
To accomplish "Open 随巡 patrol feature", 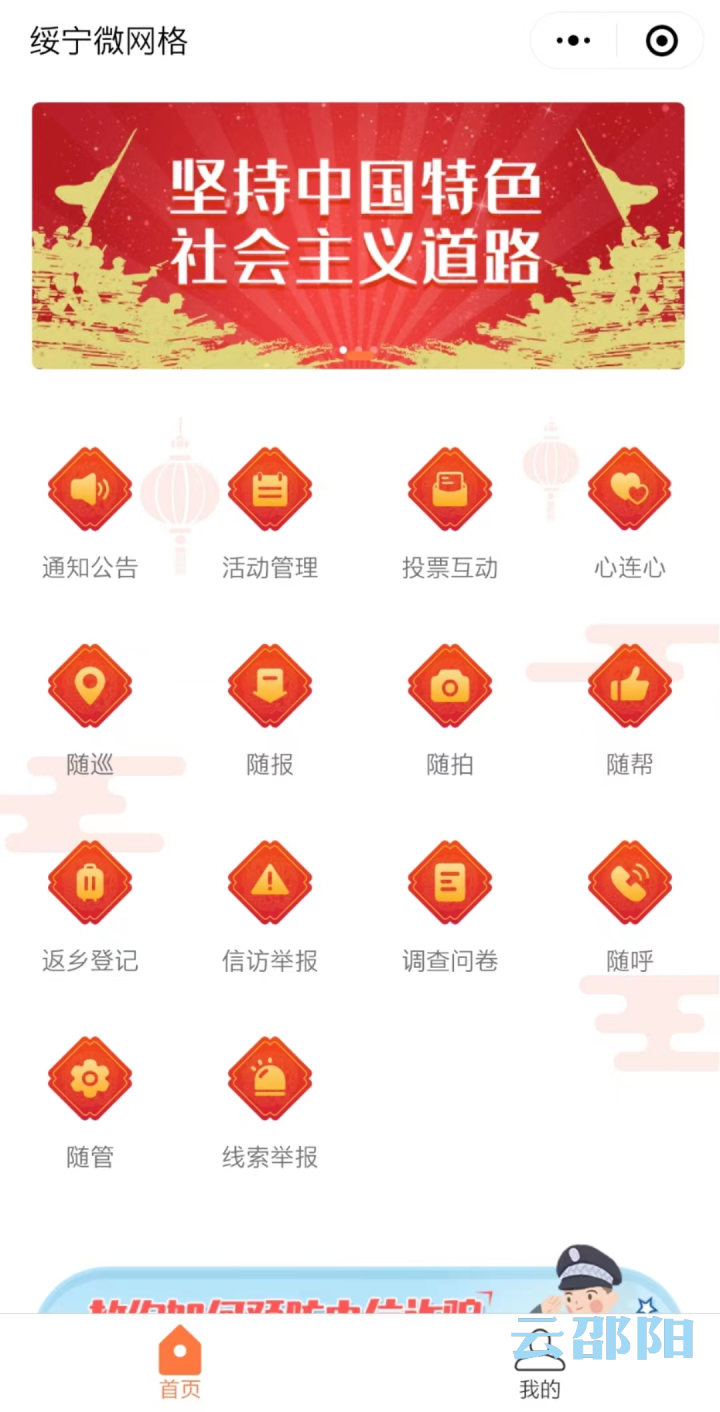I will click(x=90, y=687).
